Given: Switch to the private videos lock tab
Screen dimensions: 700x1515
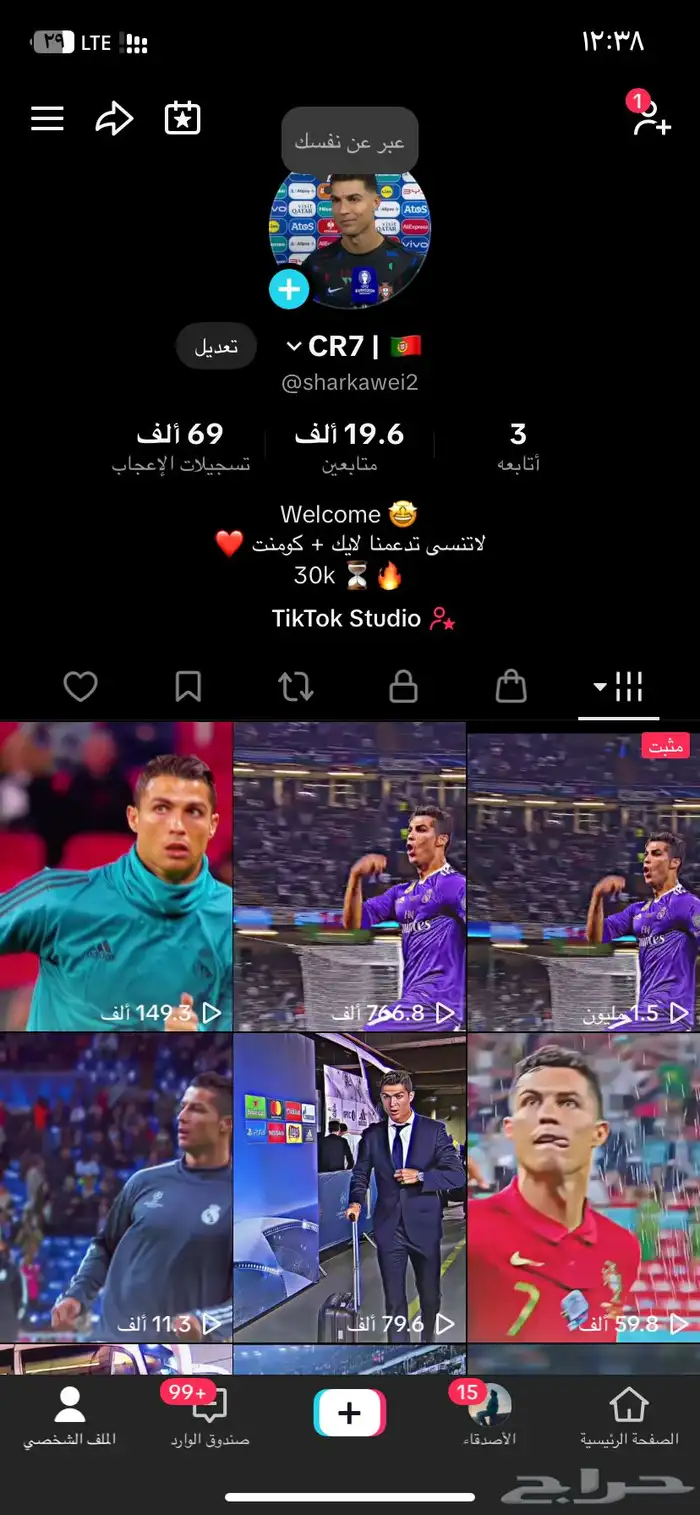Looking at the screenshot, I should coord(403,686).
